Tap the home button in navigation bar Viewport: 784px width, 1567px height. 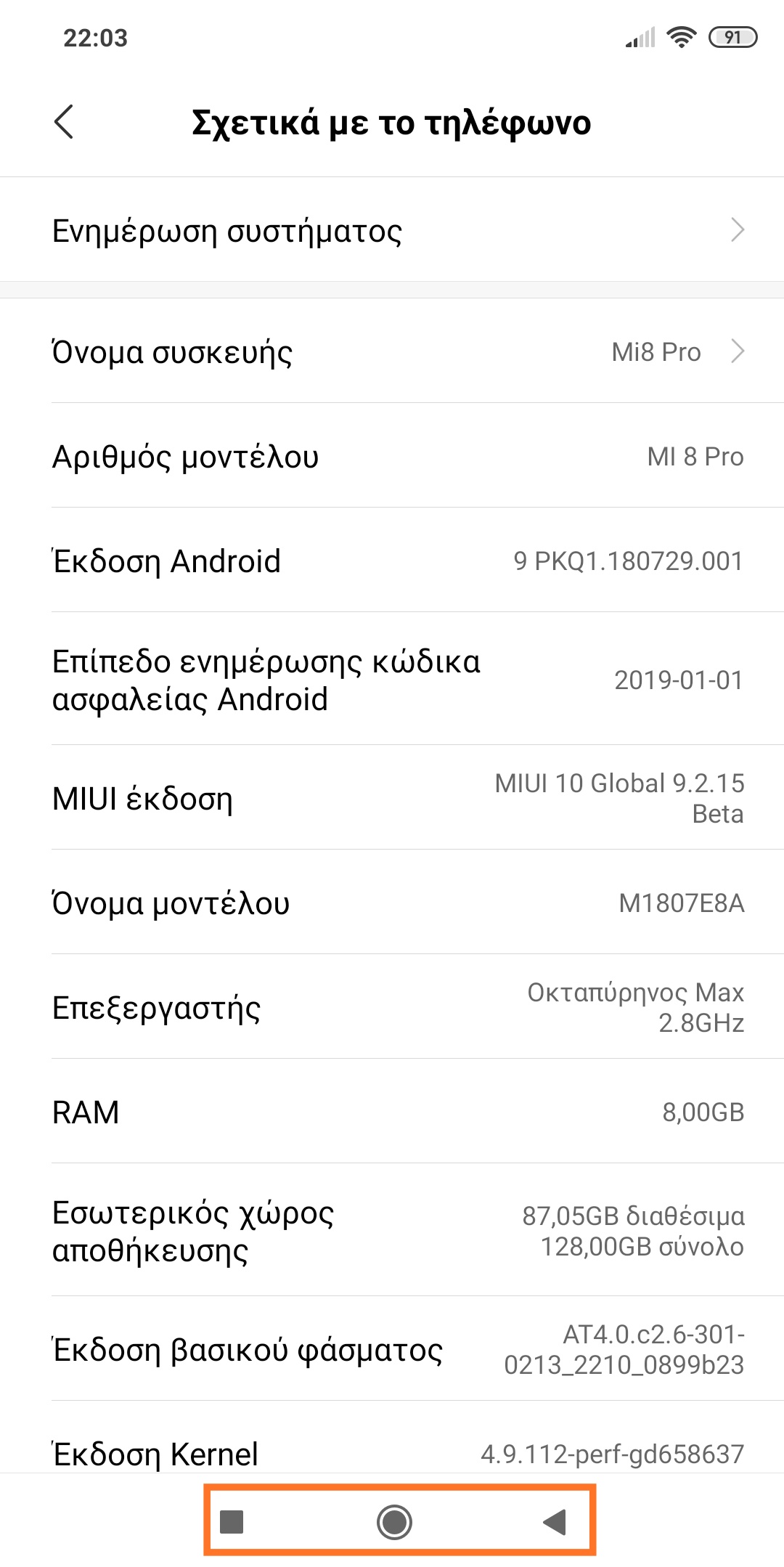[394, 1521]
